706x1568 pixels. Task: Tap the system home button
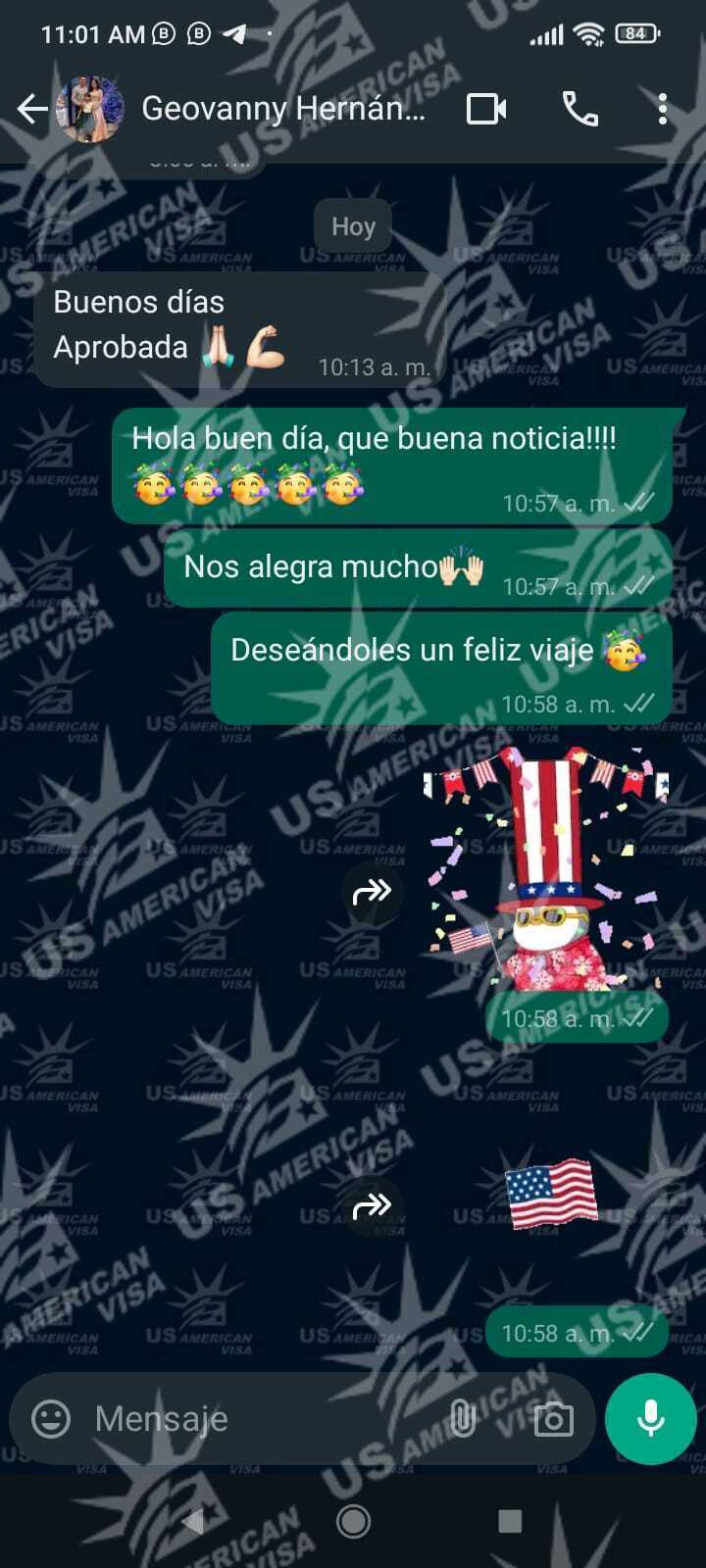point(353,1521)
